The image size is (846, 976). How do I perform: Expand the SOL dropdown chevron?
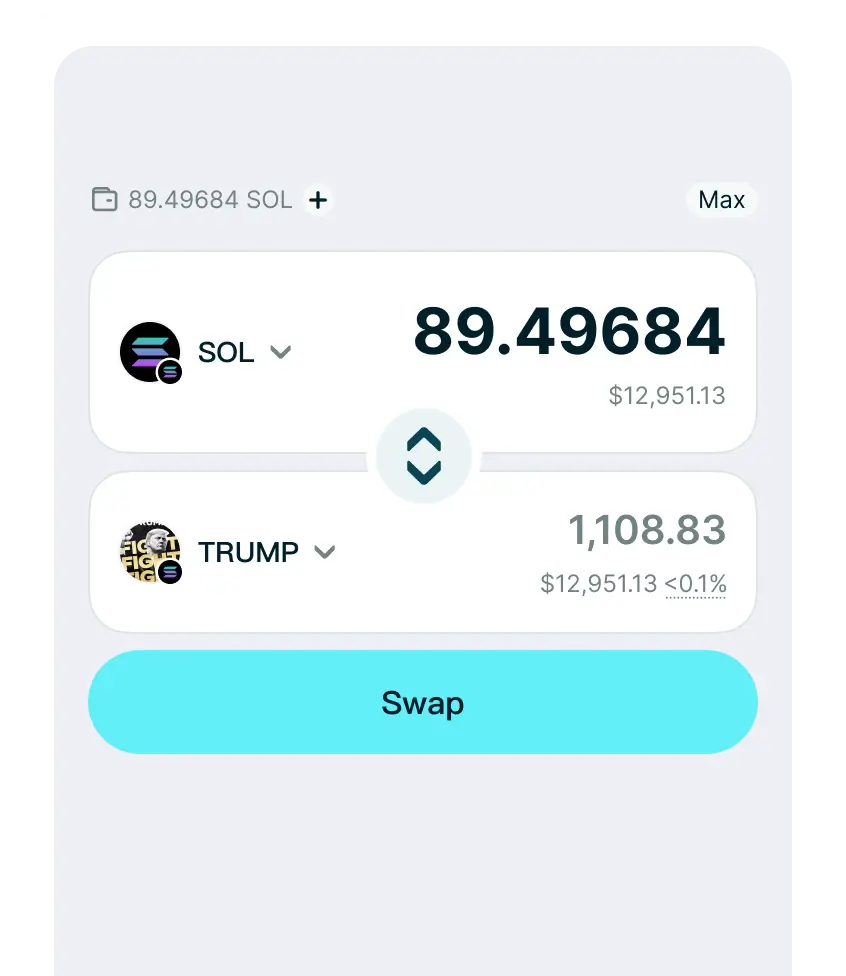click(x=281, y=352)
